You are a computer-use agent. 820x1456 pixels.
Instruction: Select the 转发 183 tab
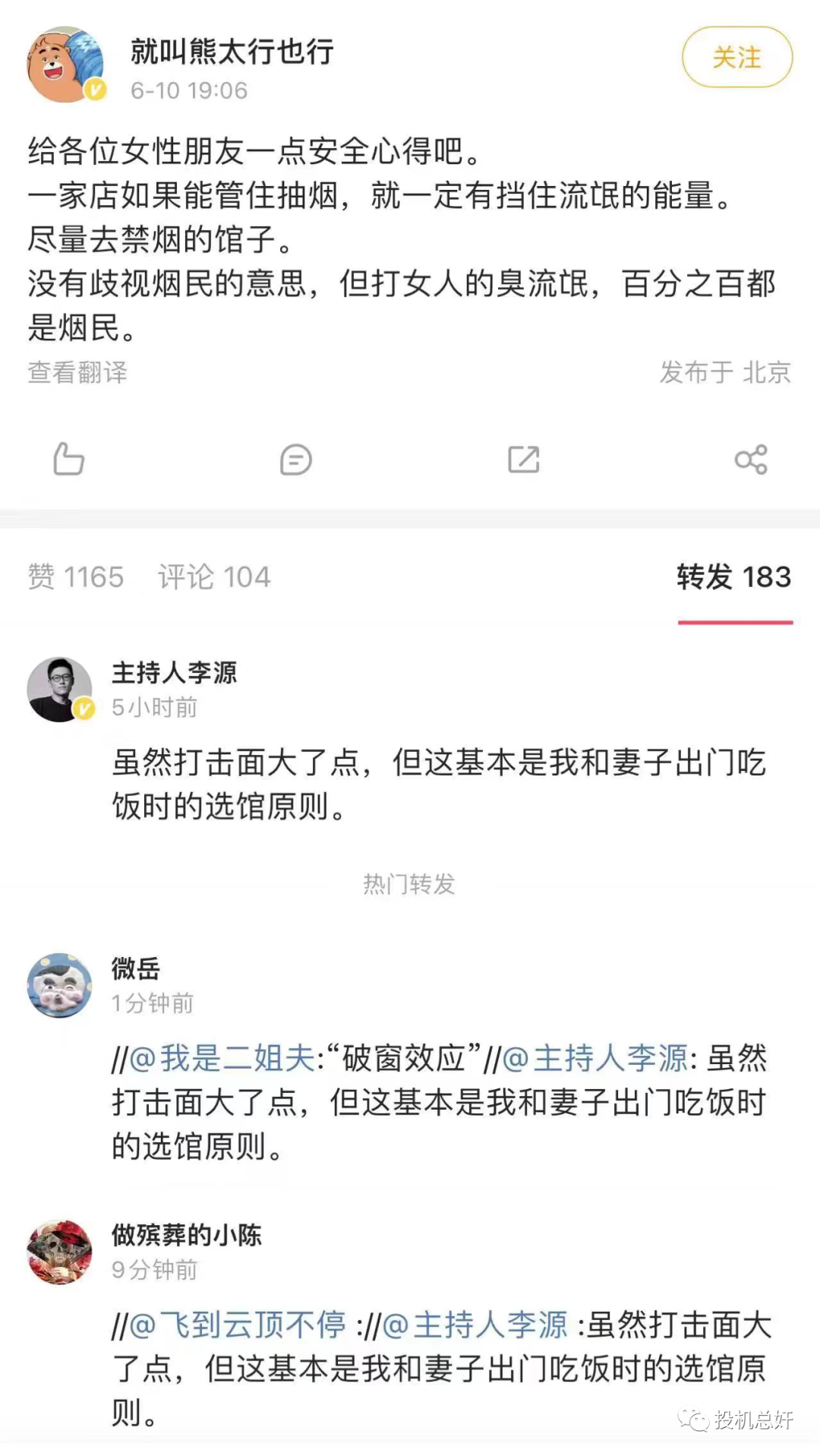click(733, 577)
